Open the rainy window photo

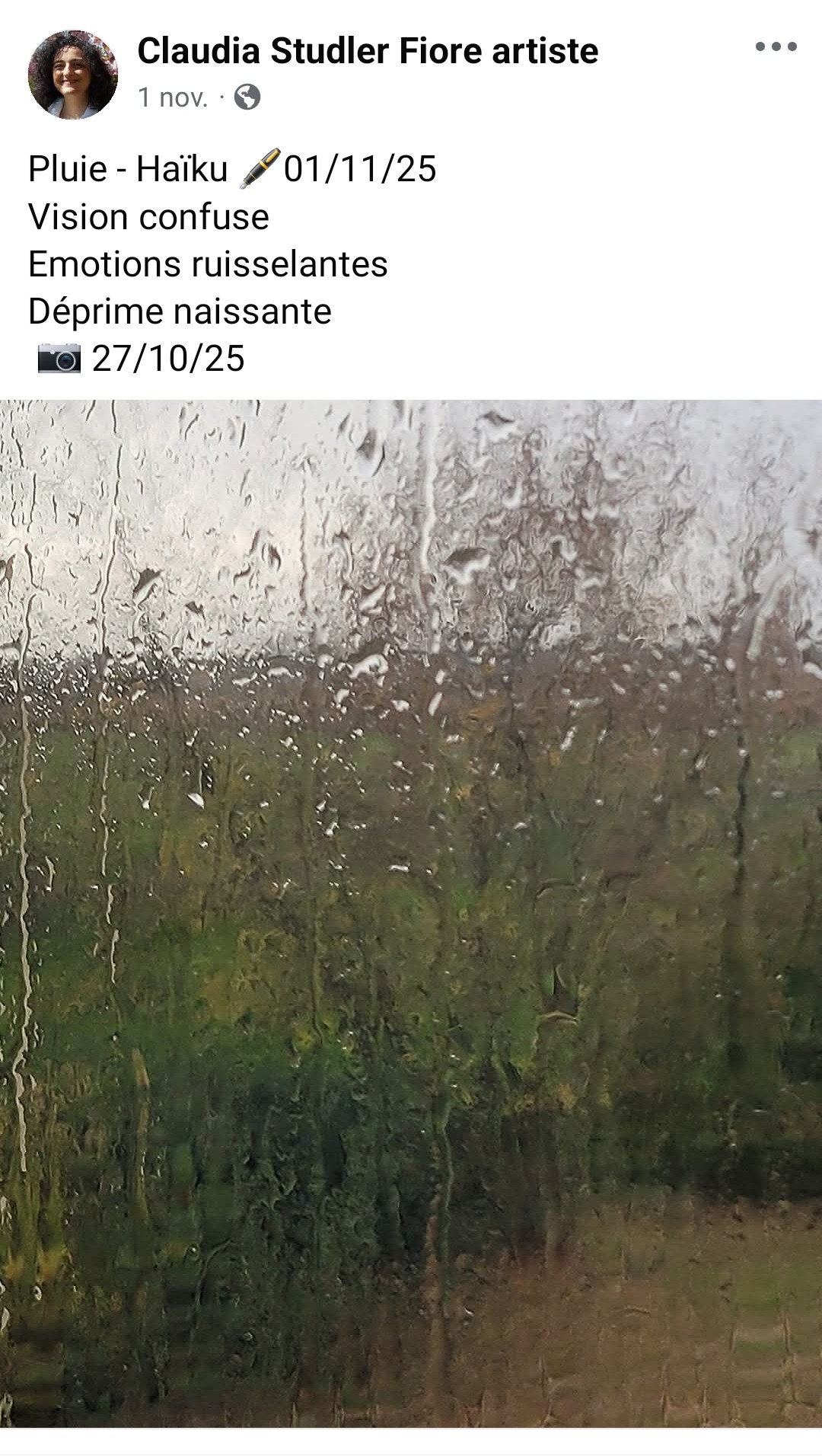tap(411, 912)
